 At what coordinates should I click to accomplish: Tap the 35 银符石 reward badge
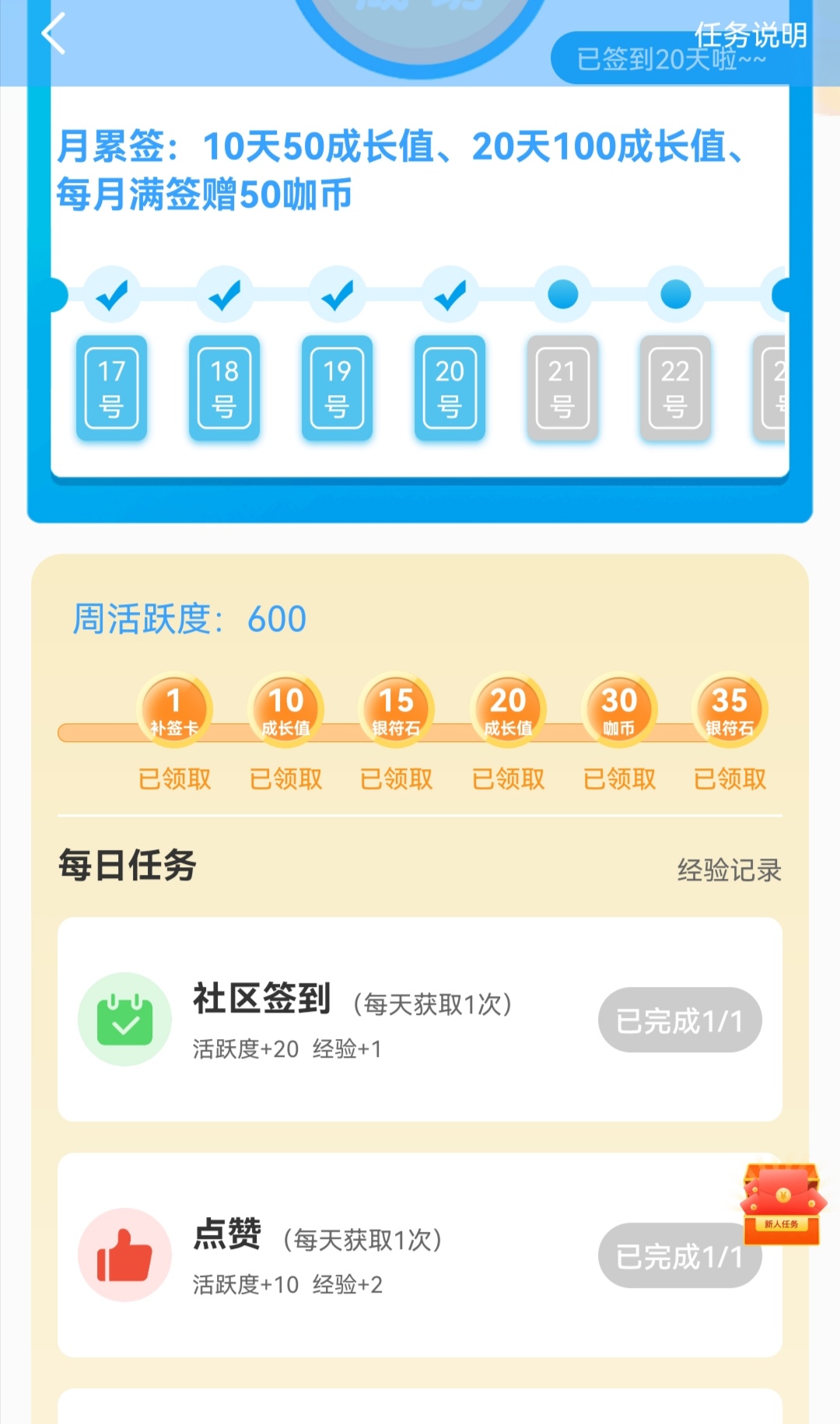point(730,710)
